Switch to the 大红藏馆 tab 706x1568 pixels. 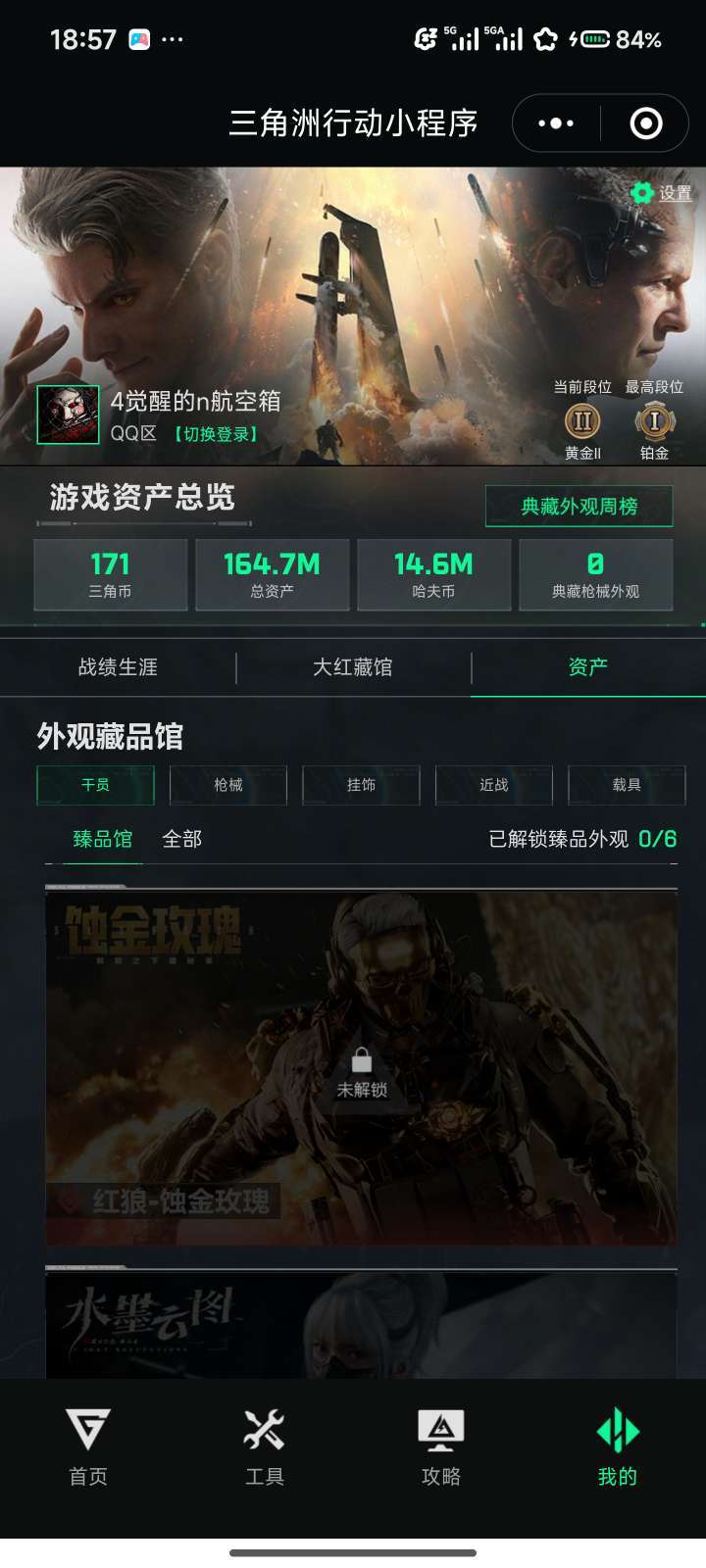[x=353, y=667]
